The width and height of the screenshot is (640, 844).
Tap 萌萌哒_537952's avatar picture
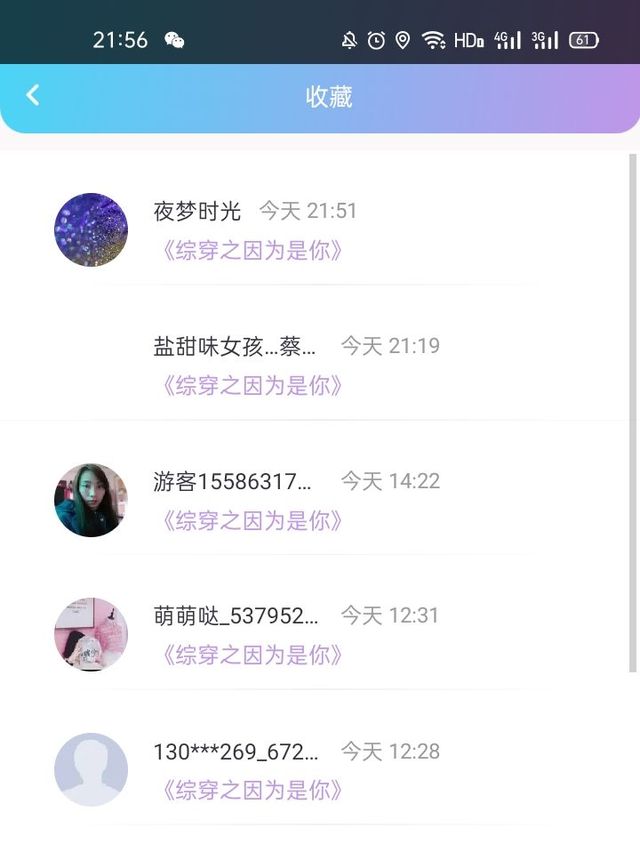click(91, 635)
